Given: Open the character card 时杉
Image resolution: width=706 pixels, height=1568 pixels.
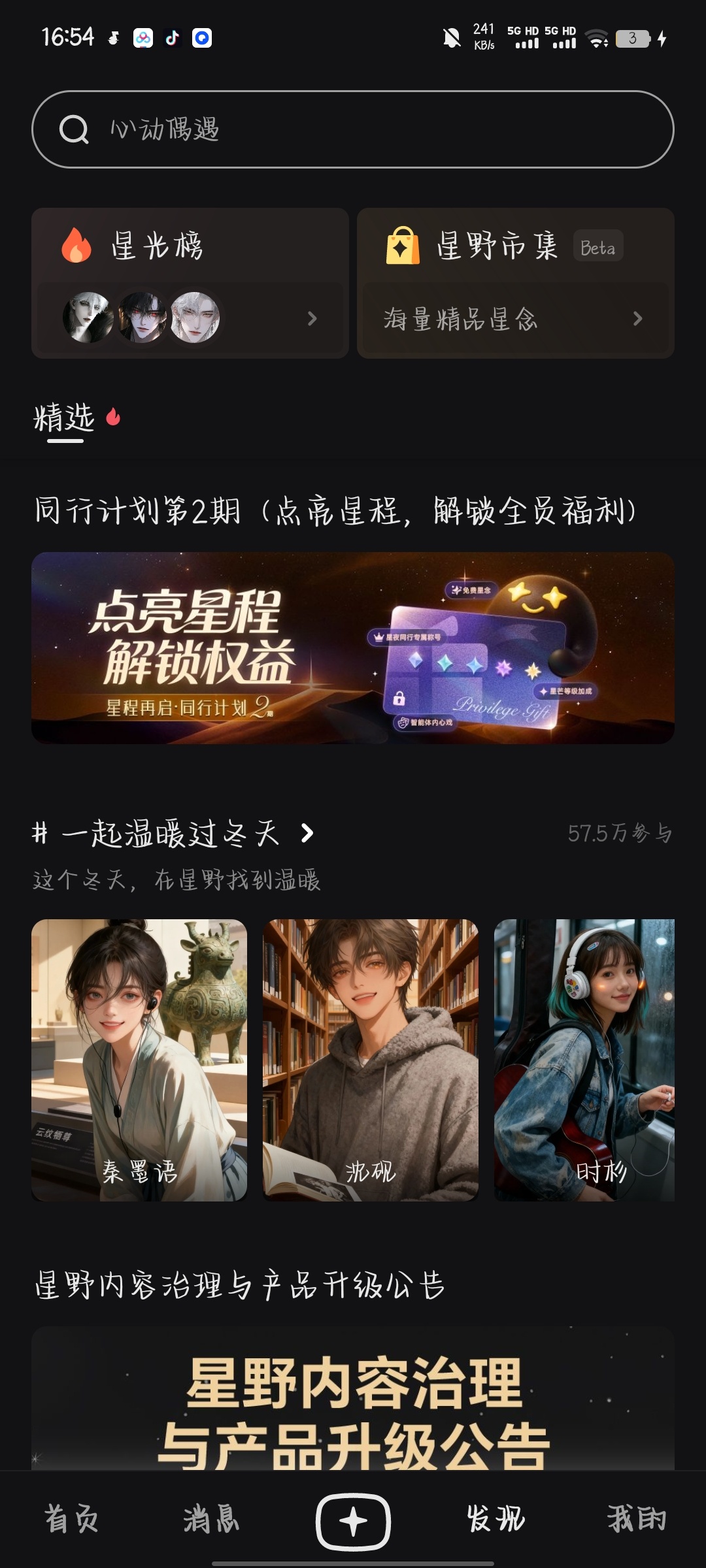Looking at the screenshot, I should pos(584,1060).
